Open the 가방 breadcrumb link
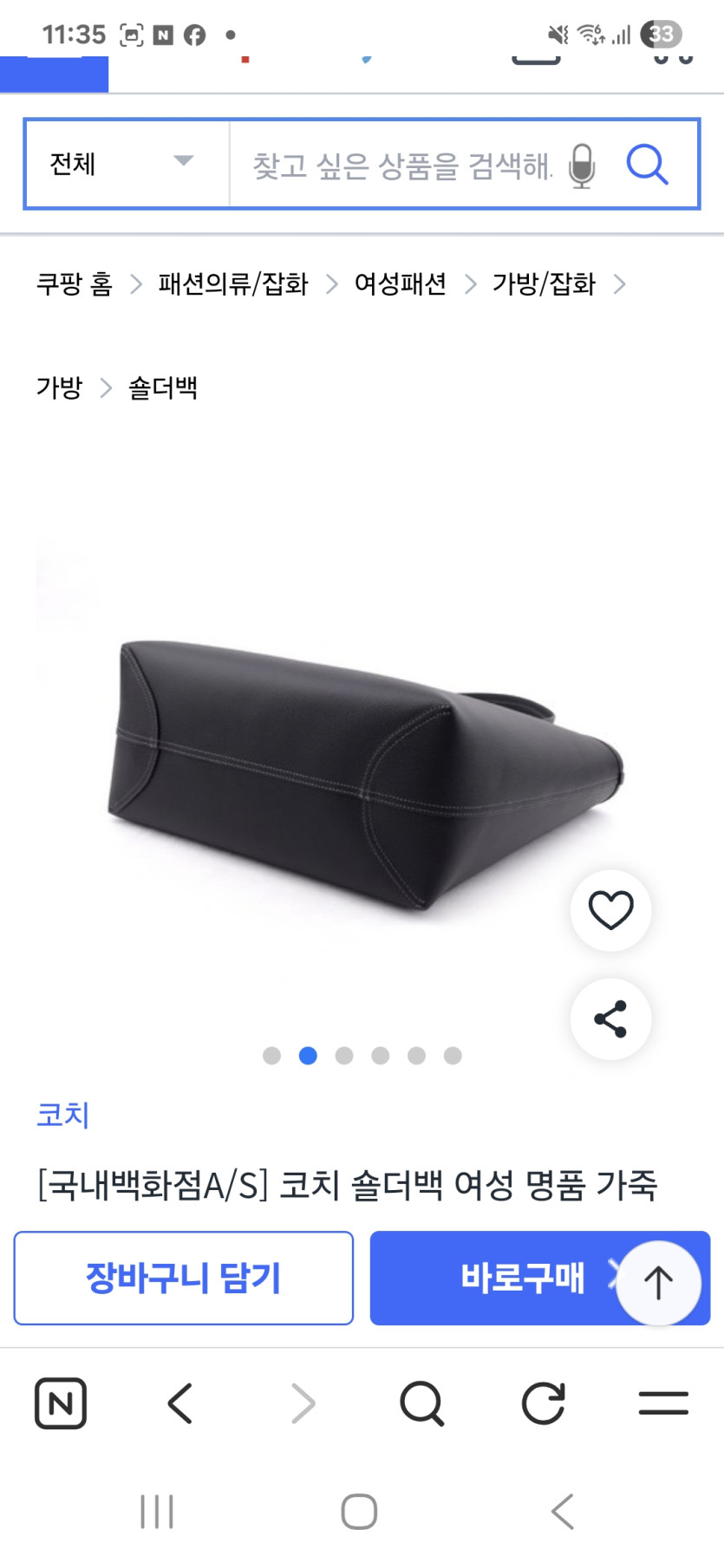 pyautogui.click(x=59, y=387)
